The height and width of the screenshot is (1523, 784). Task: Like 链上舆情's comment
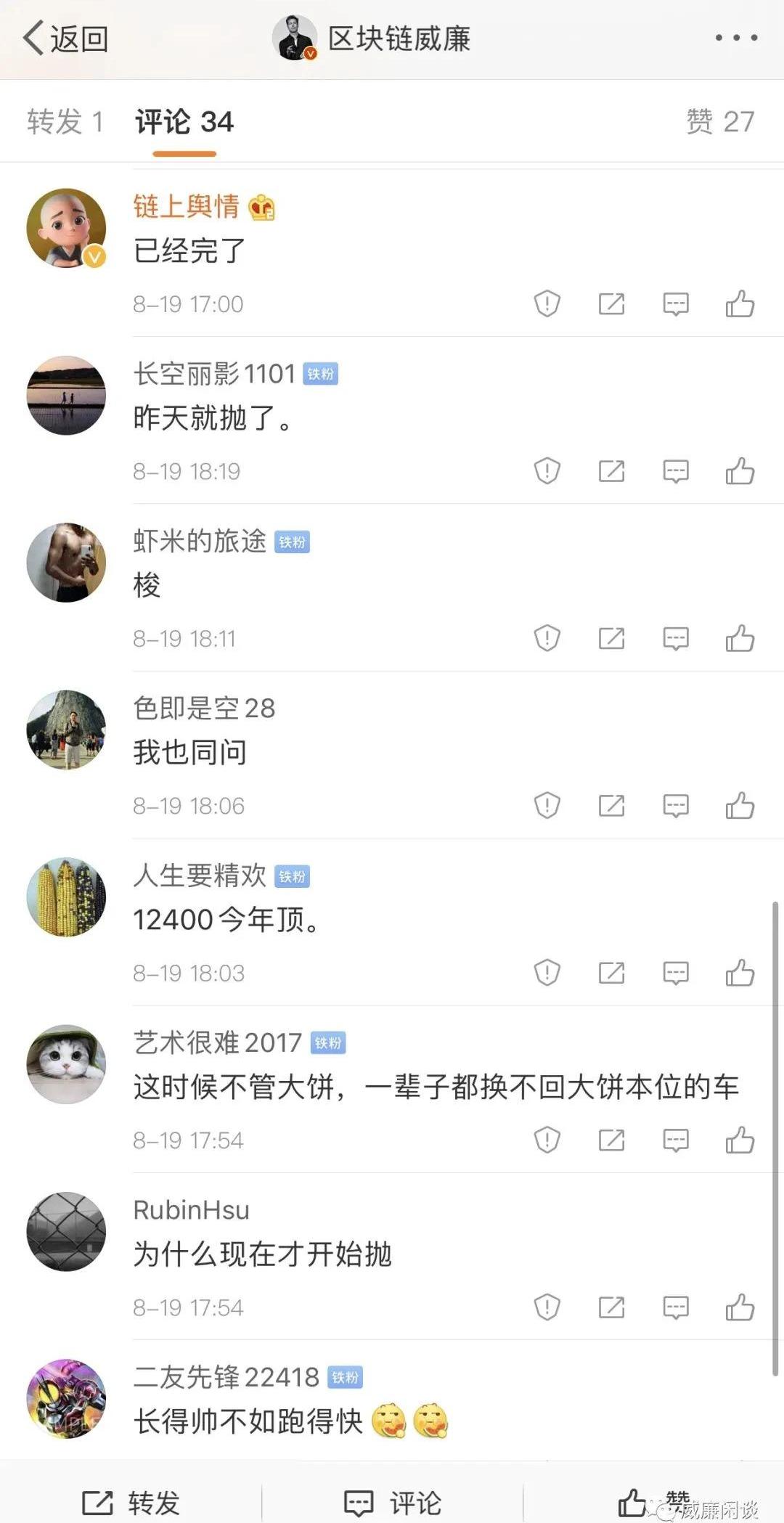[740, 304]
